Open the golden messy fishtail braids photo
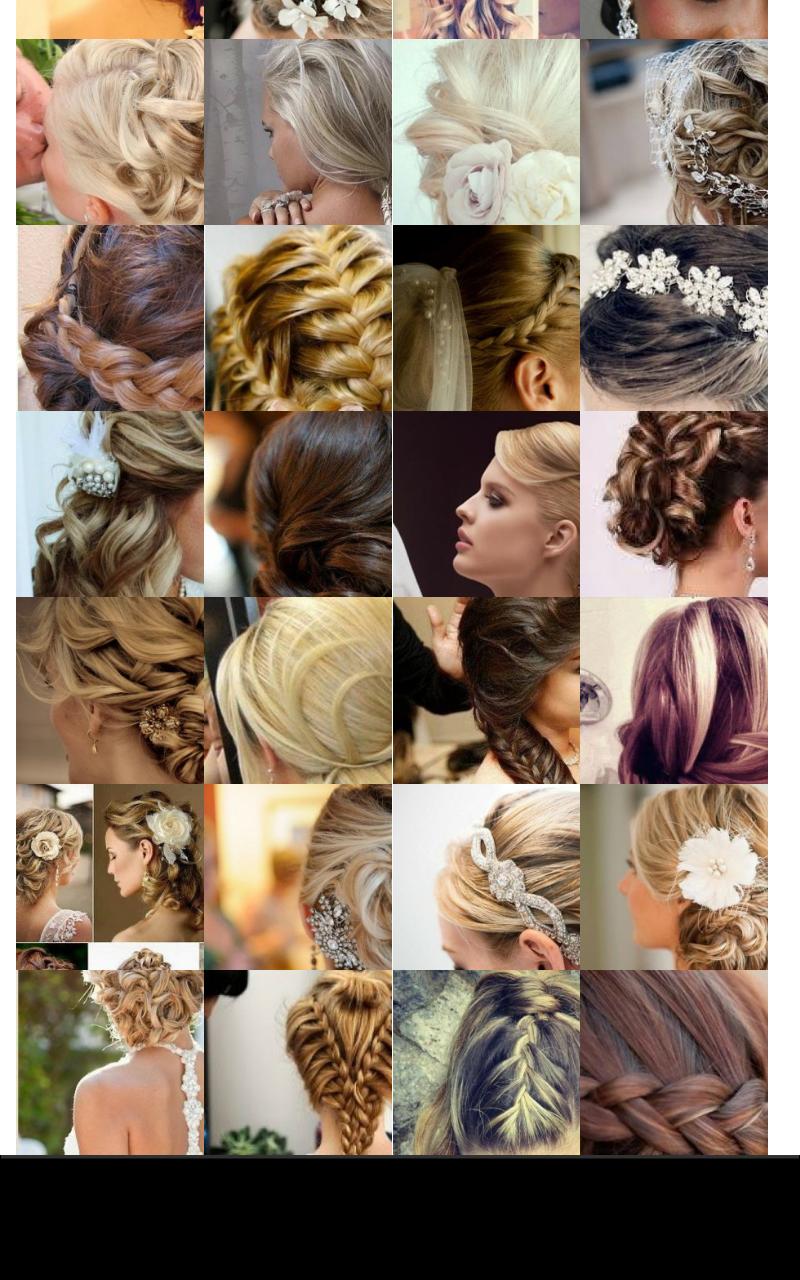The image size is (800, 1280). [298, 318]
